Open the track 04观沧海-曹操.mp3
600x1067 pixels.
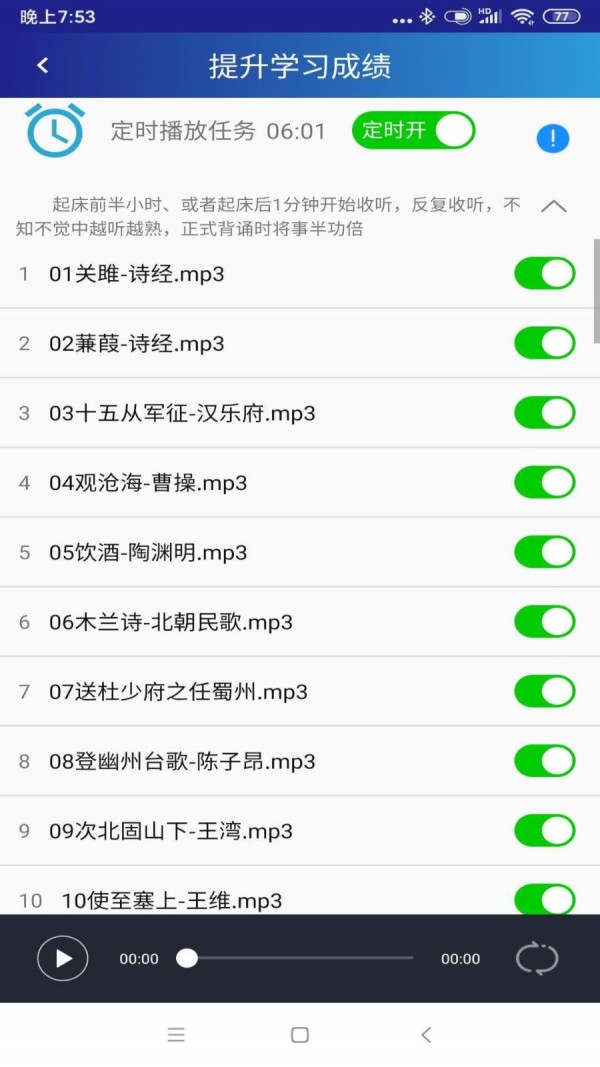click(x=148, y=483)
